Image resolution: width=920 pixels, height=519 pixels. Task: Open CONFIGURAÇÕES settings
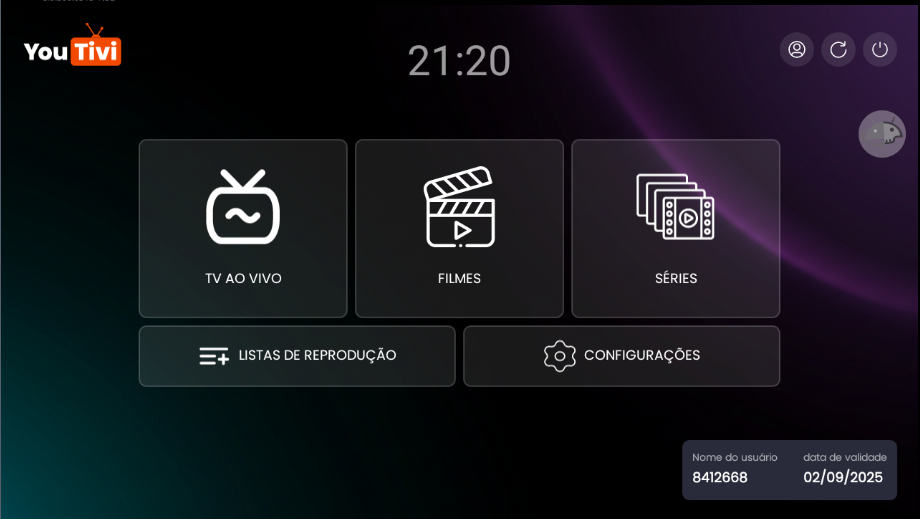click(x=621, y=356)
